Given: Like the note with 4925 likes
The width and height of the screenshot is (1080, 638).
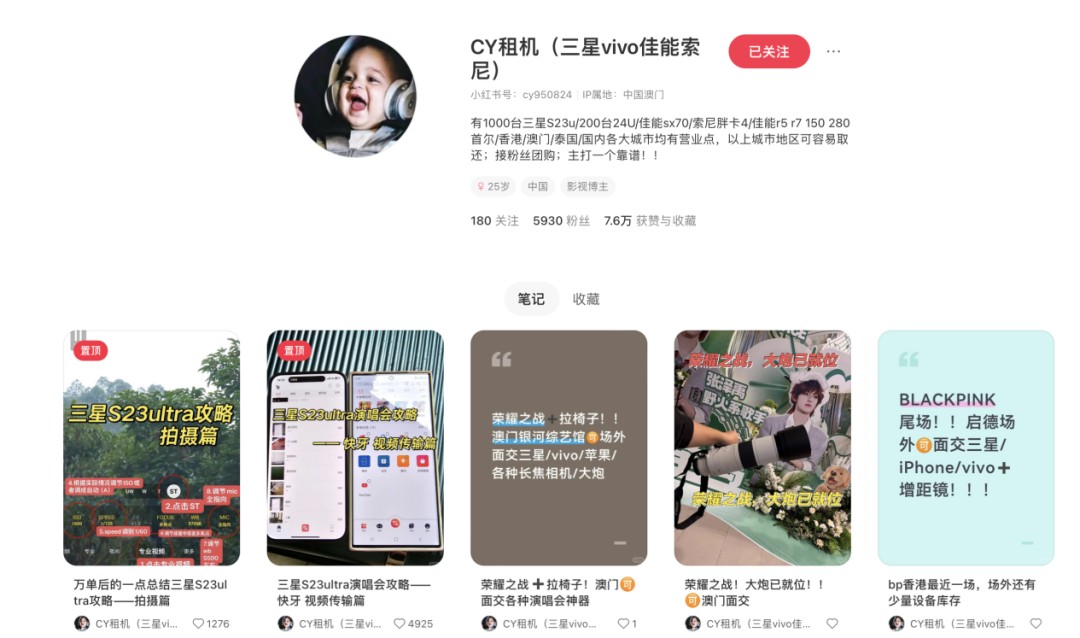Looking at the screenshot, I should (x=401, y=623).
